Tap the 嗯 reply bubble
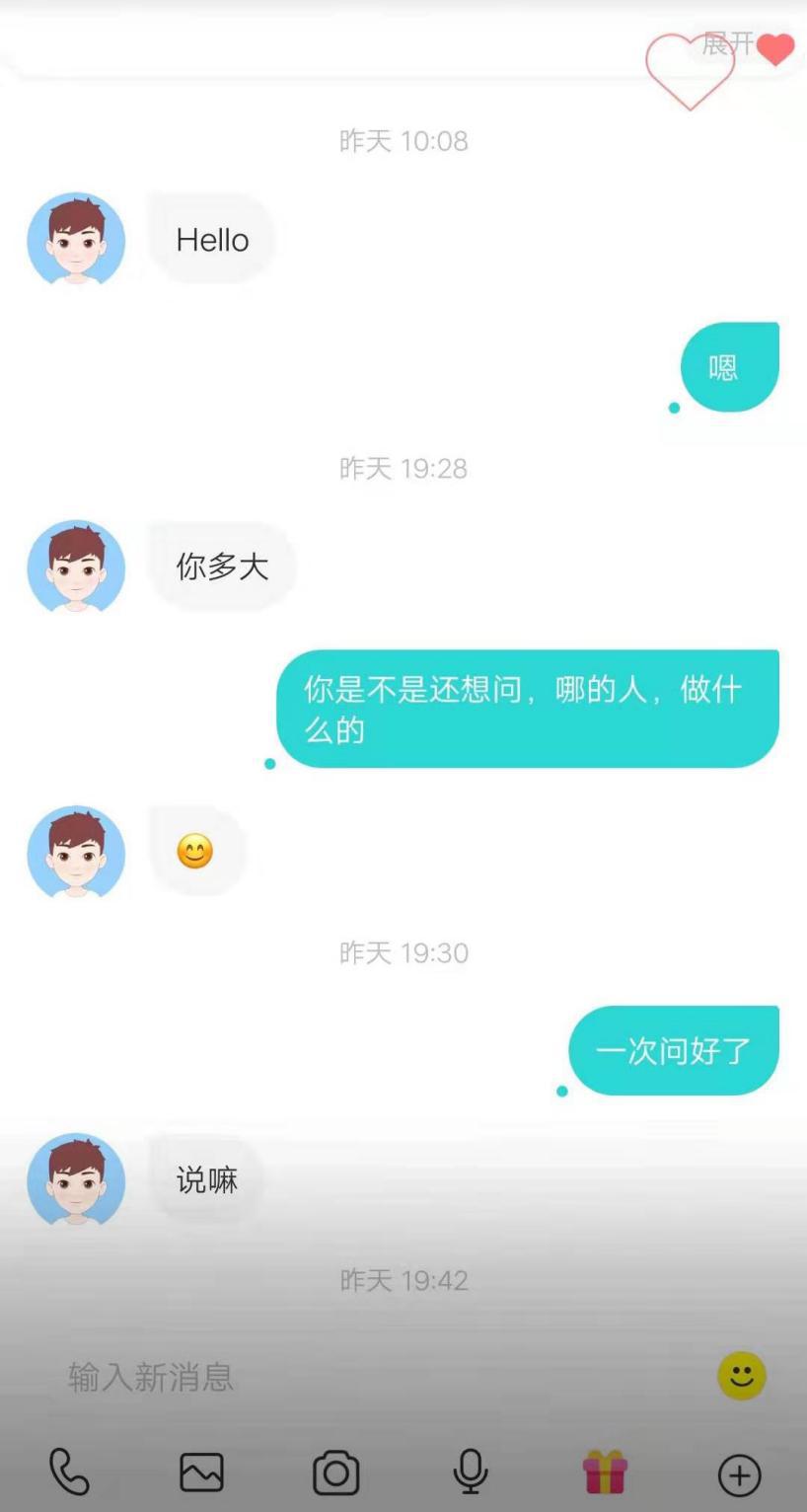807x1512 pixels. click(x=729, y=366)
